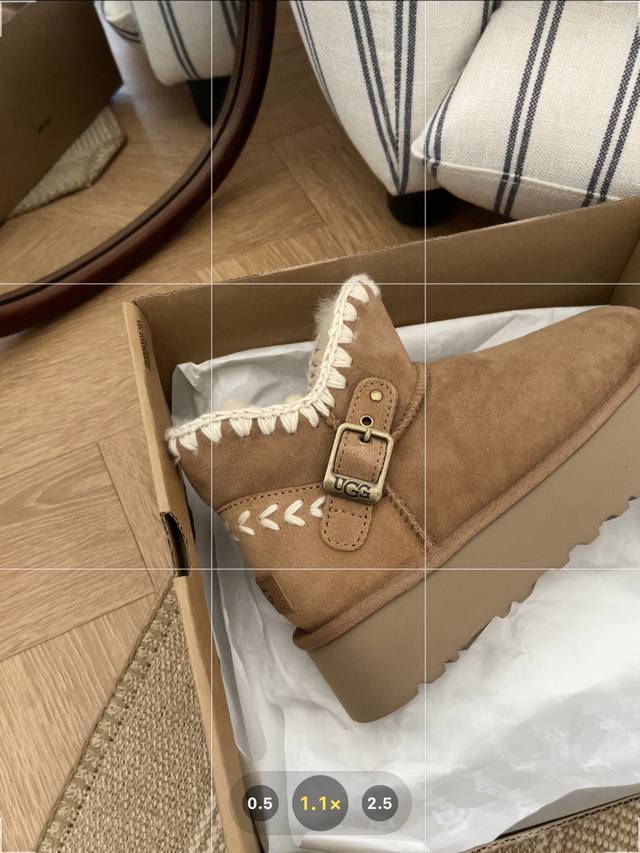Select the 1.1x zoom level
The width and height of the screenshot is (640, 853).
[320, 803]
